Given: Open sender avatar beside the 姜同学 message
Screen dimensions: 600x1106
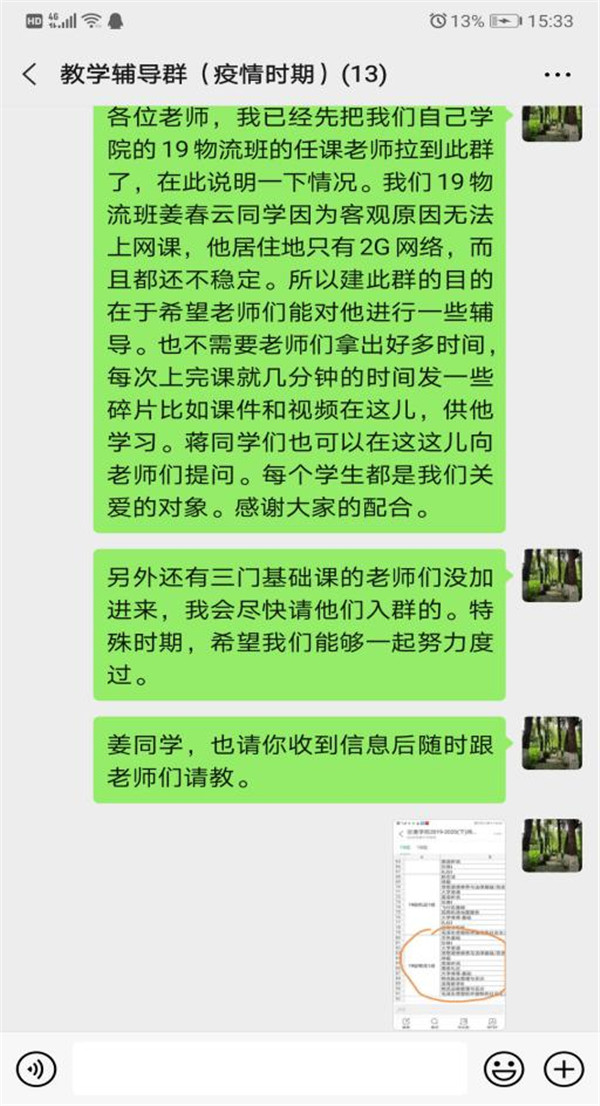Looking at the screenshot, I should pyautogui.click(x=551, y=742).
